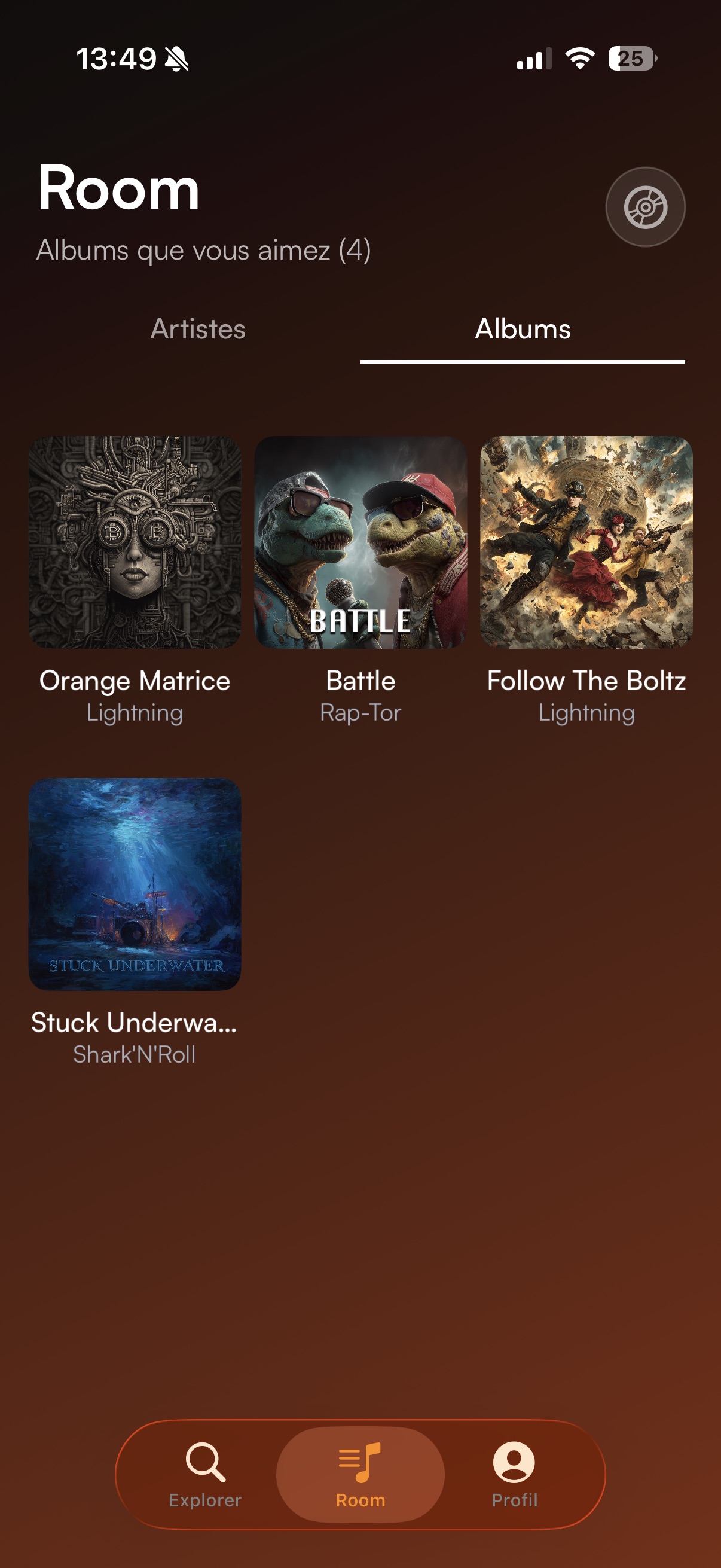Tap the vinyl disc icon beside Room
The image size is (721, 1568).
(x=645, y=207)
